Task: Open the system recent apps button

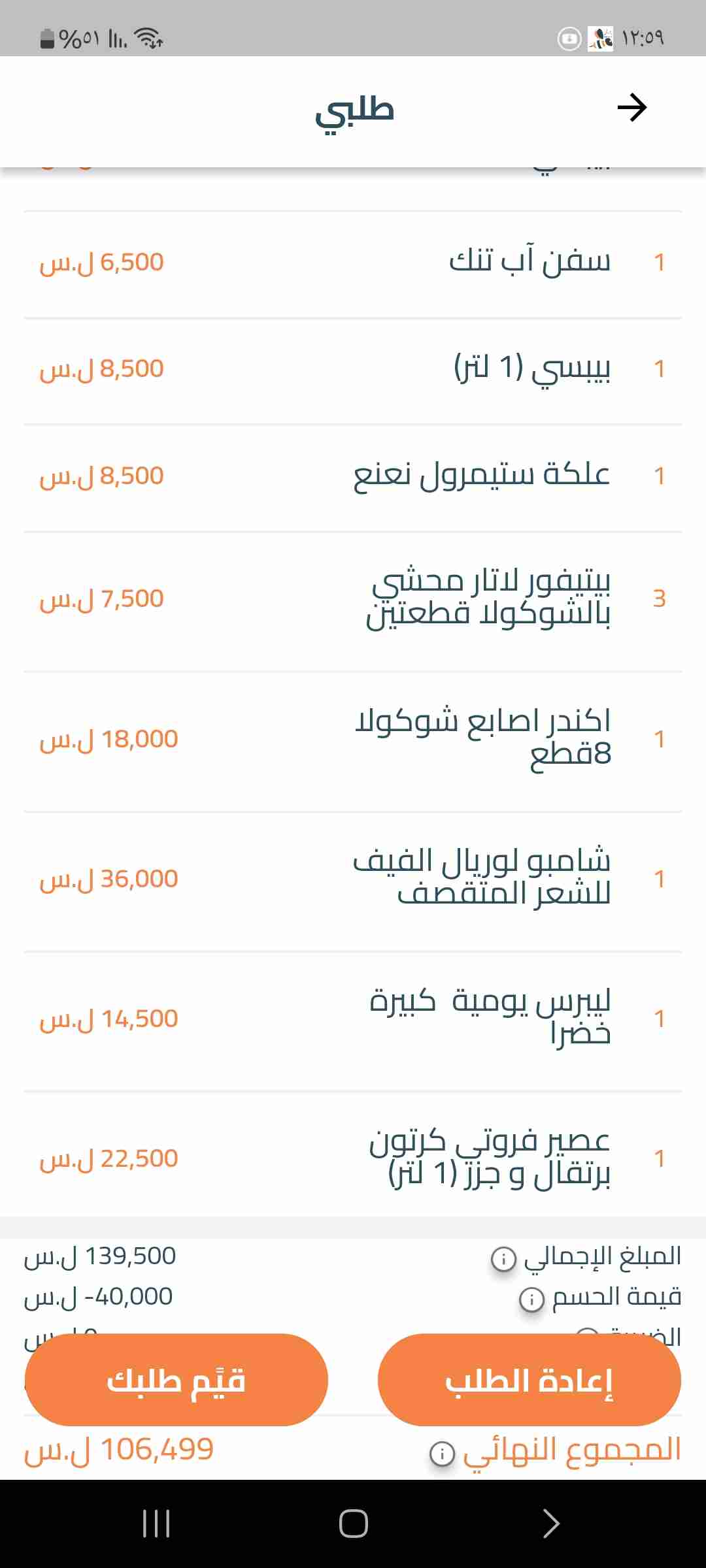Action: pyautogui.click(x=156, y=1524)
